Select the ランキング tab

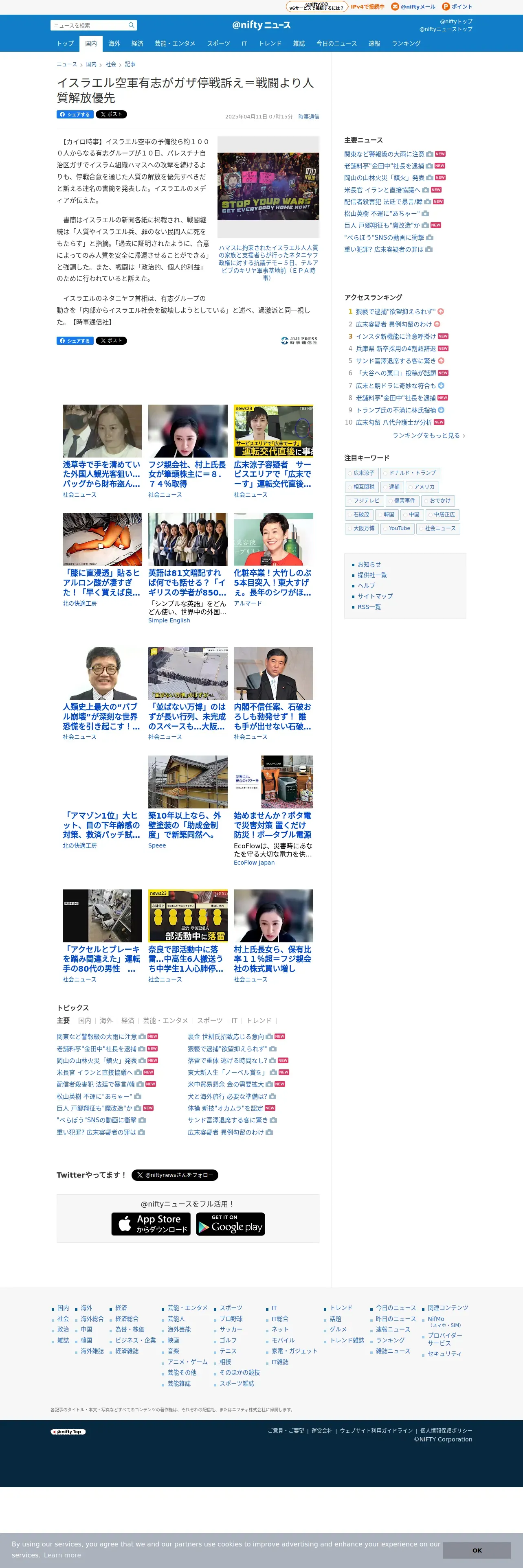[406, 44]
